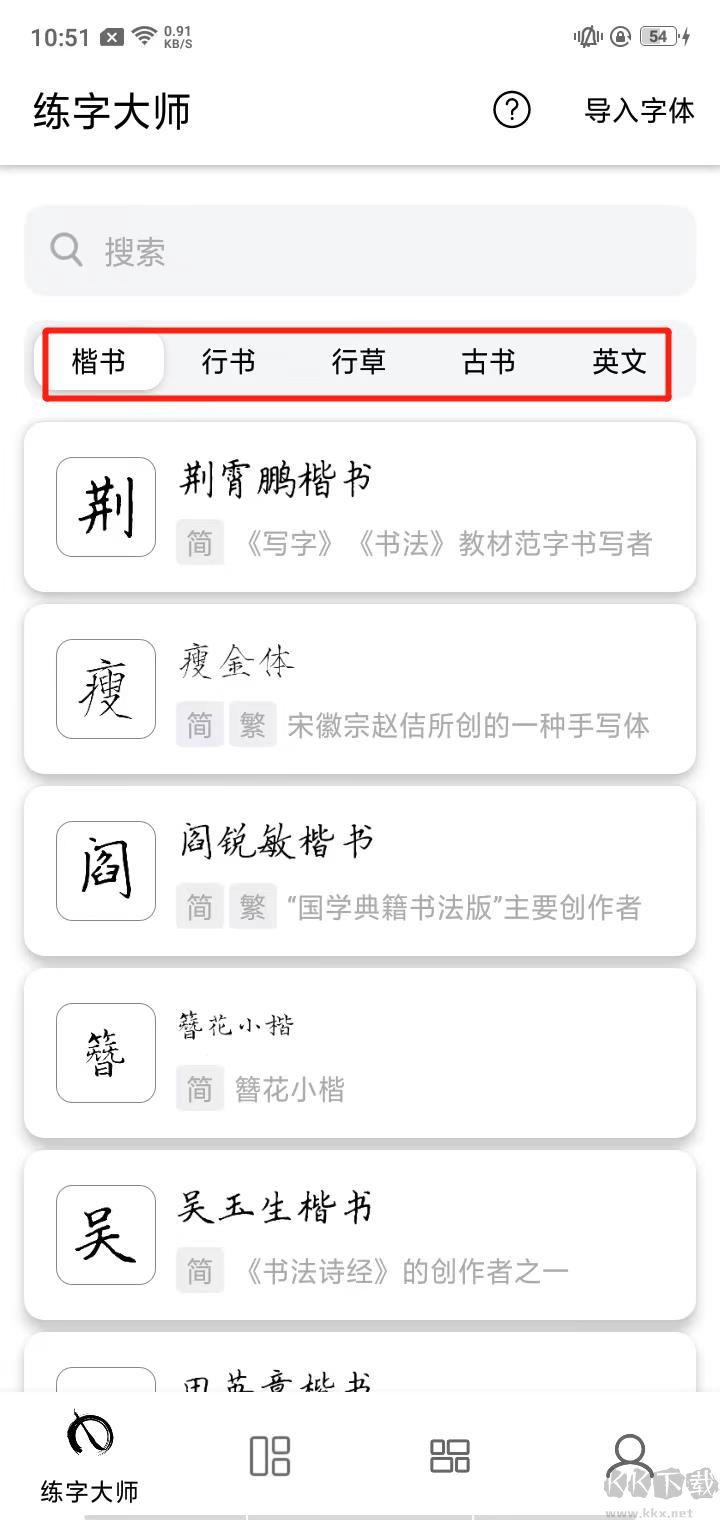Switch to the 古书 tab
The width and height of the screenshot is (720, 1520).
tap(489, 361)
